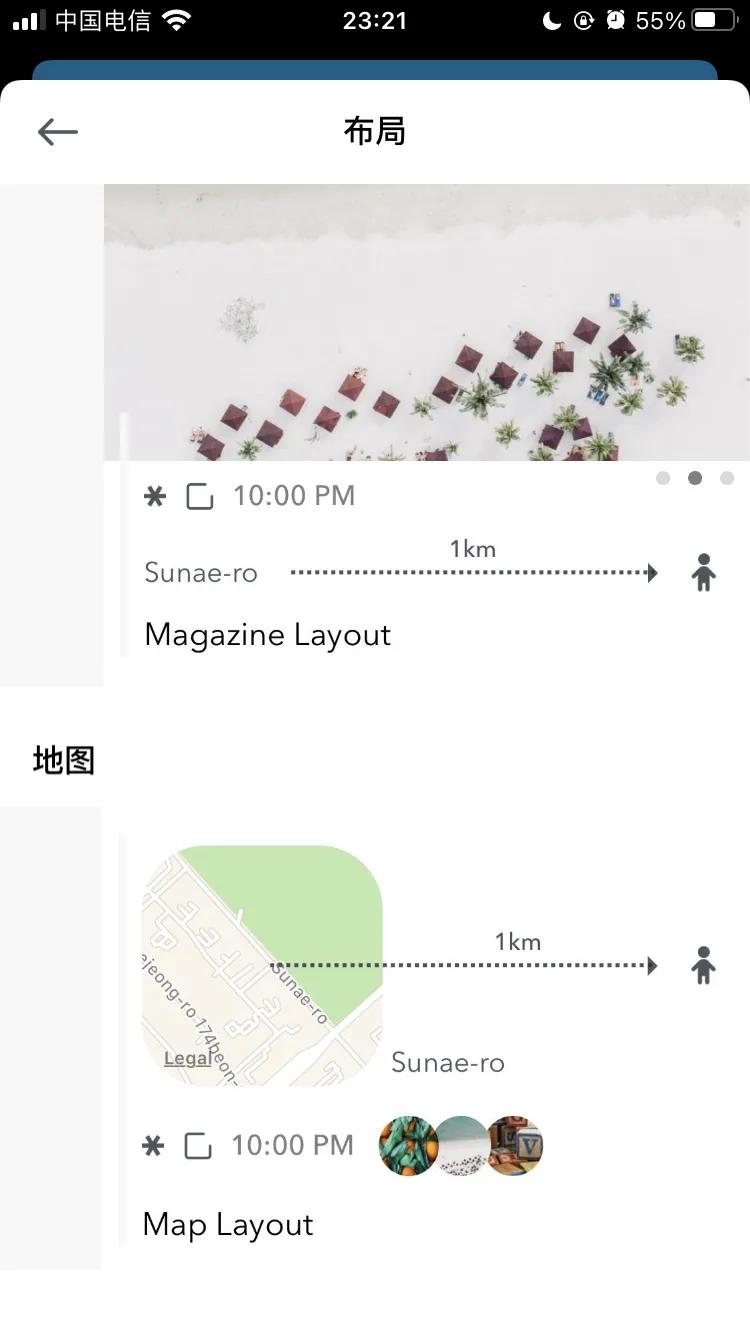This screenshot has height=1334, width=750.
Task: Tap the note icon in the Map Layout row
Action: pos(196,1146)
